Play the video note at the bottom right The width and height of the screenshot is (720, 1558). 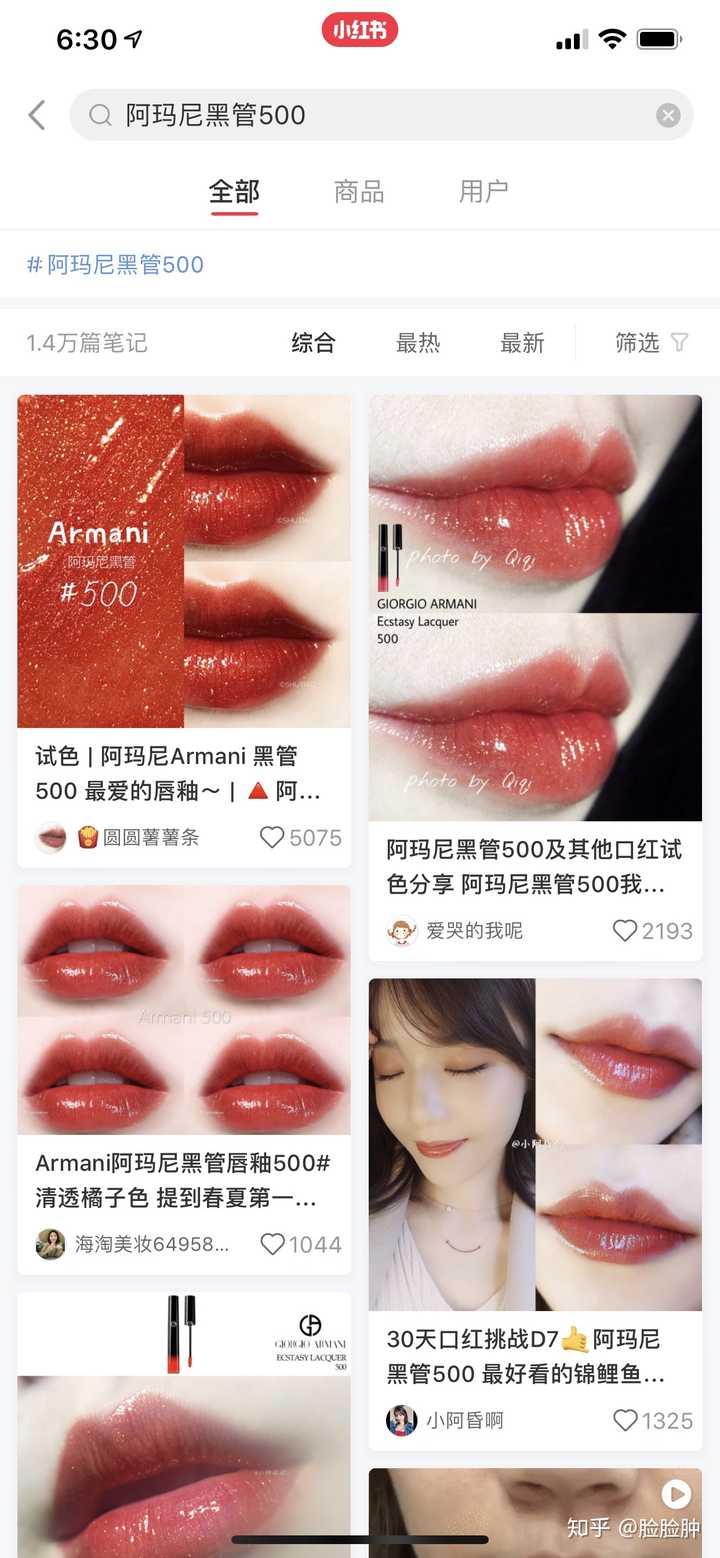click(676, 1493)
